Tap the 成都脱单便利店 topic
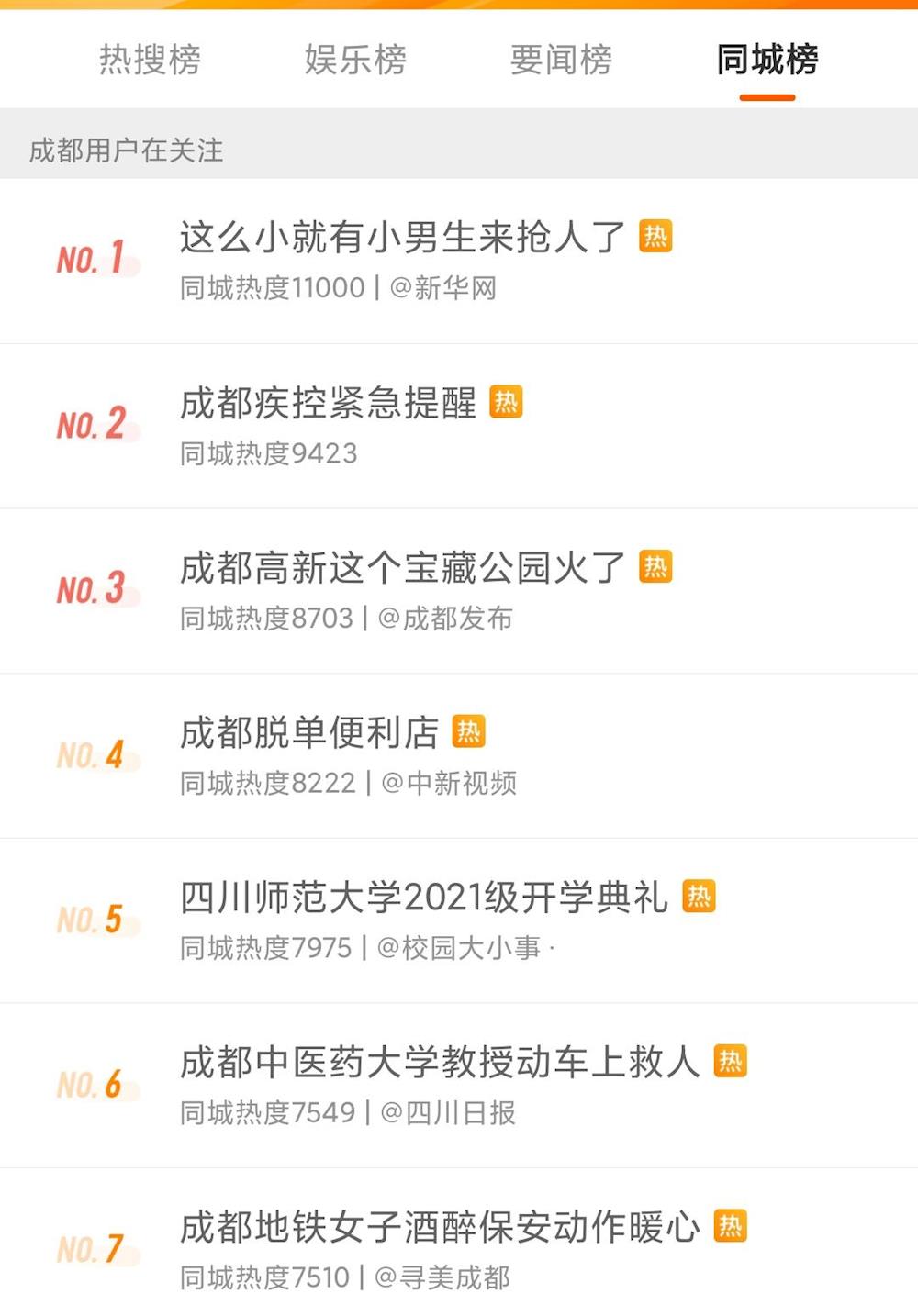Screen dimensions: 918x1316 309,732
